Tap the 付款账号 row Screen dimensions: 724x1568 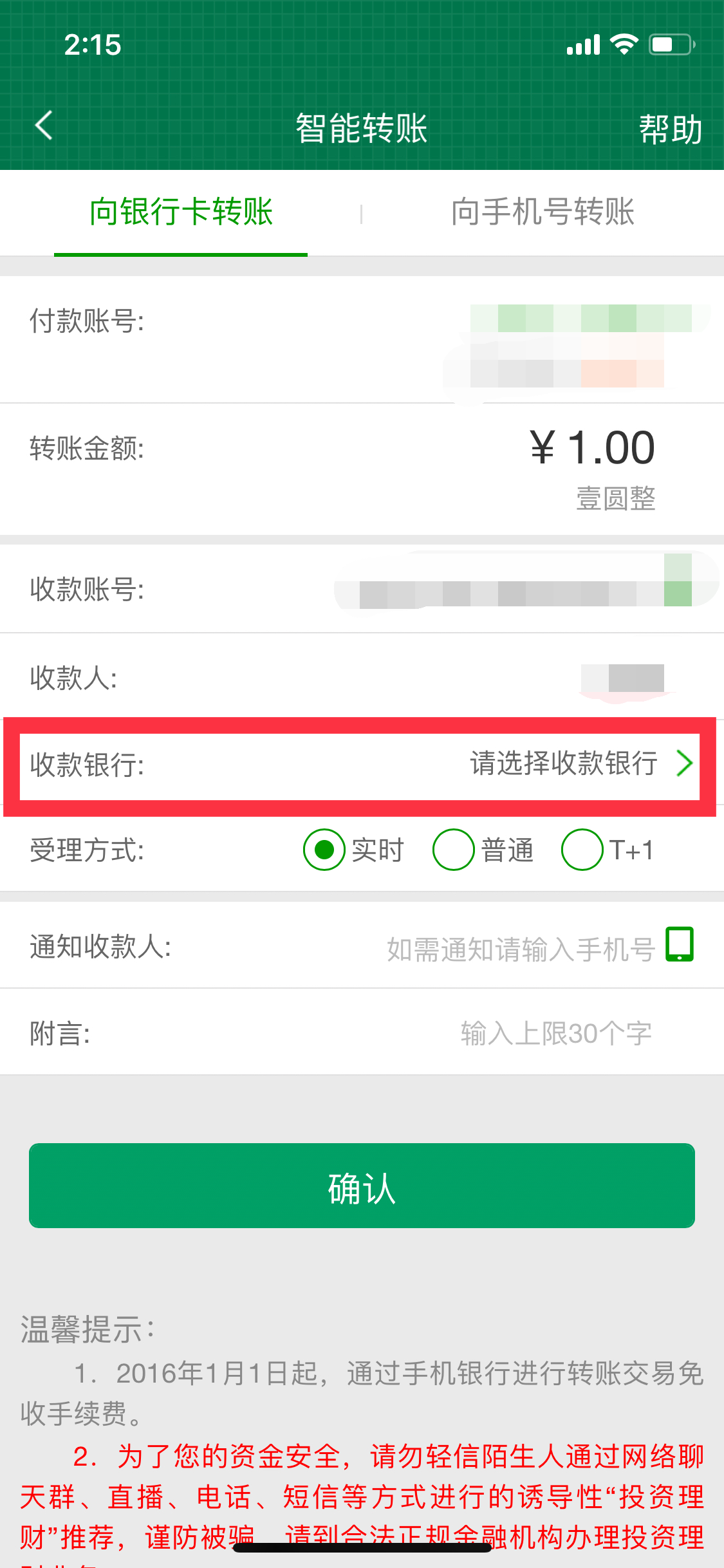(x=362, y=340)
